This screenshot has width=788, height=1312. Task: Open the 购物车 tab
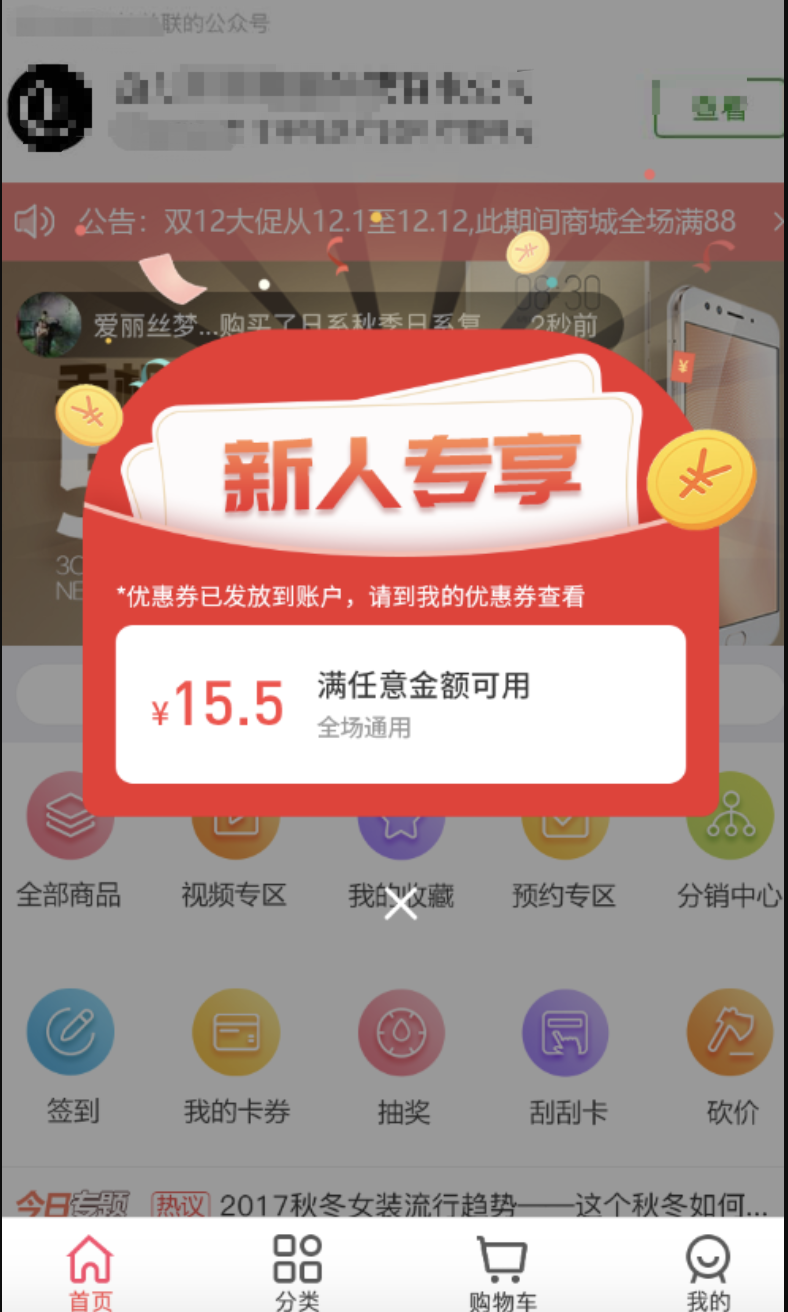tap(502, 1272)
